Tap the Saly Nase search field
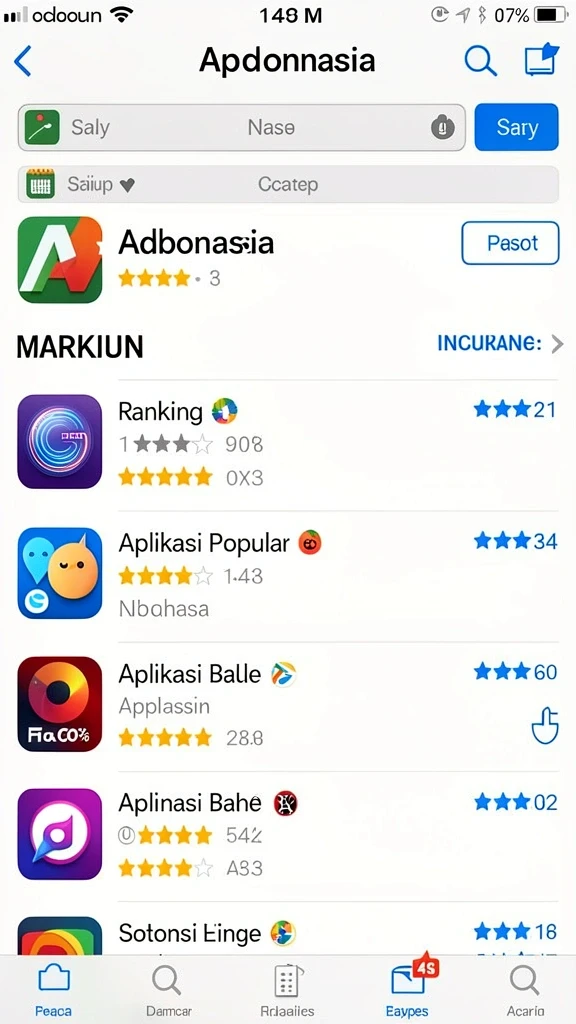 [x=242, y=127]
